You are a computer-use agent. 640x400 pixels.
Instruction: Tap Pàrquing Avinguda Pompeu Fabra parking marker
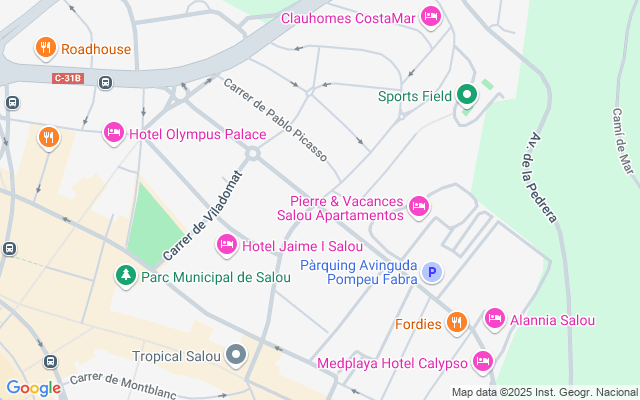[x=432, y=272]
